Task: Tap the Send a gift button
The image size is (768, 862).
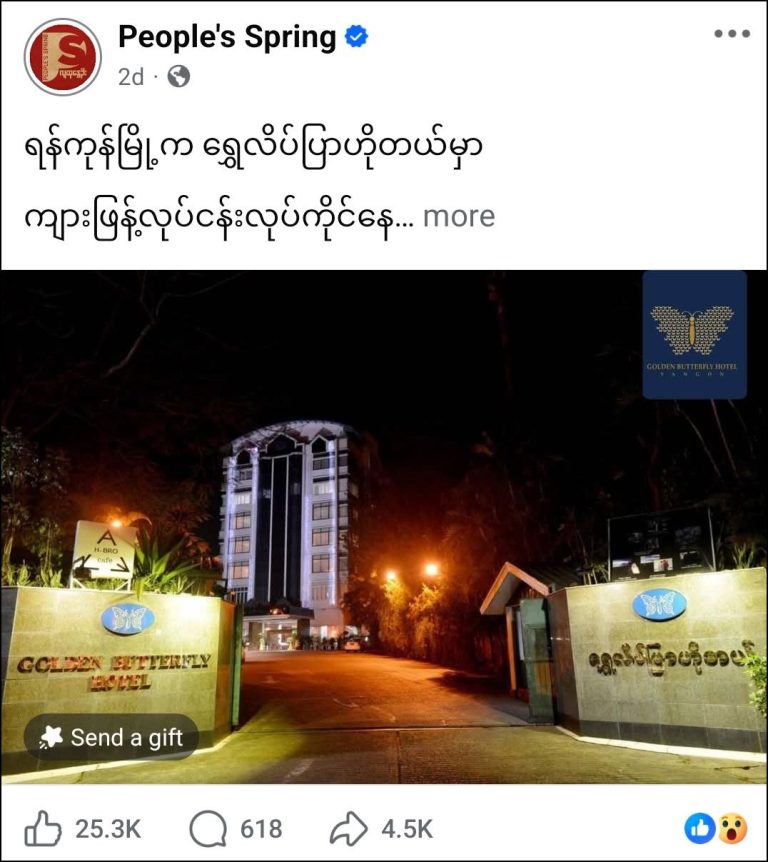Action: click(111, 738)
